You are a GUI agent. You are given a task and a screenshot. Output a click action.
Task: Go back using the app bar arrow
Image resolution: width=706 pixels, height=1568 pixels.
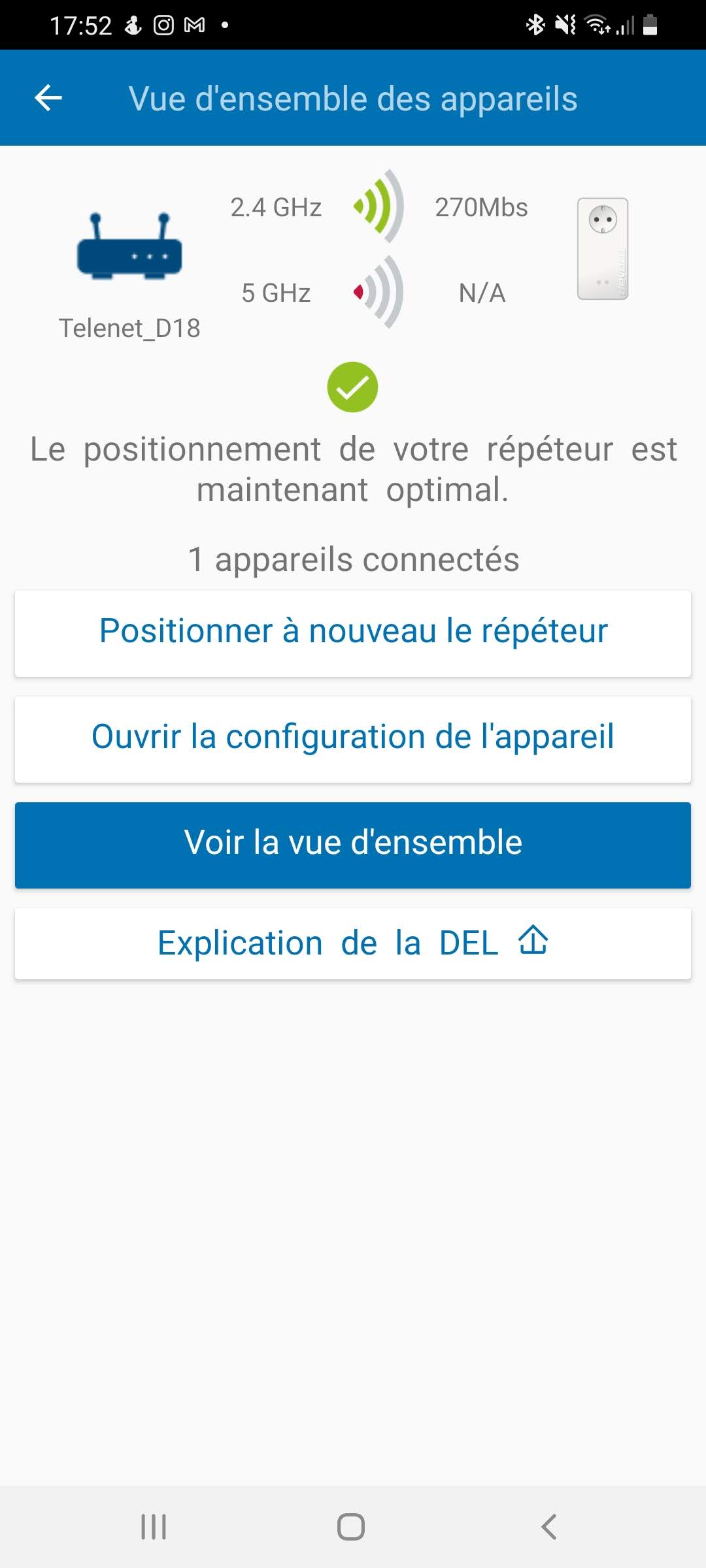coord(48,98)
